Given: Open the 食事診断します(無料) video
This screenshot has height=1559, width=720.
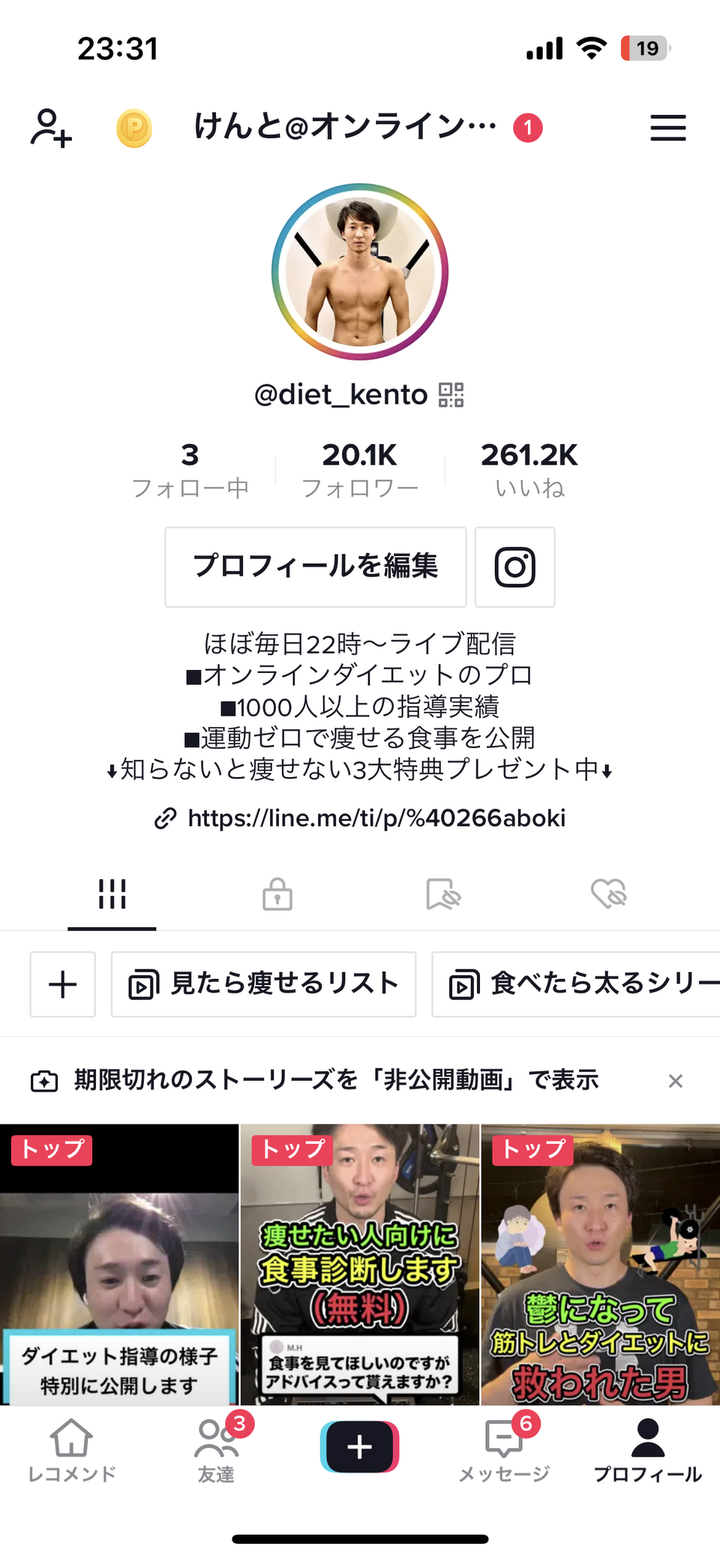Looking at the screenshot, I should 360,1264.
